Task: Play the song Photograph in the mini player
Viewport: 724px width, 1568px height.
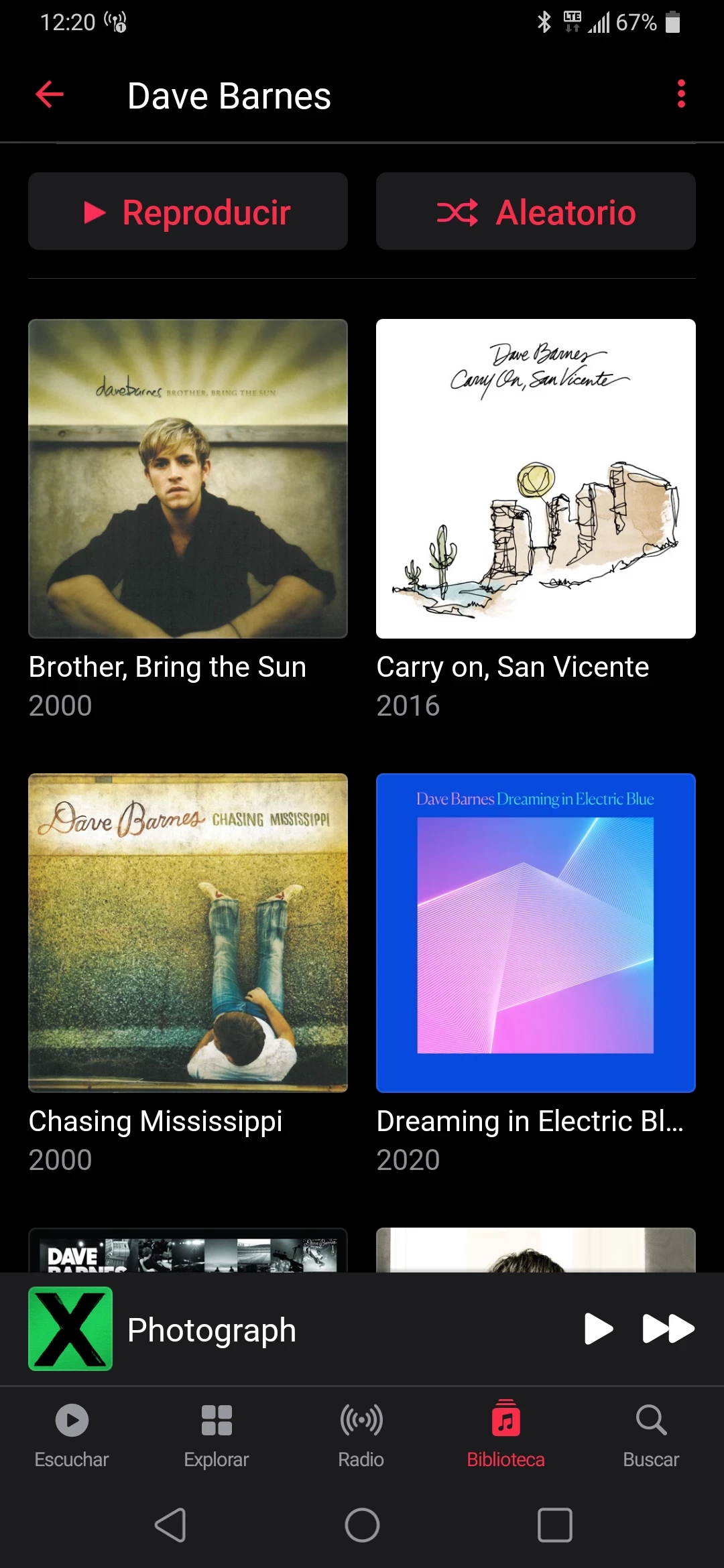Action: click(599, 1329)
